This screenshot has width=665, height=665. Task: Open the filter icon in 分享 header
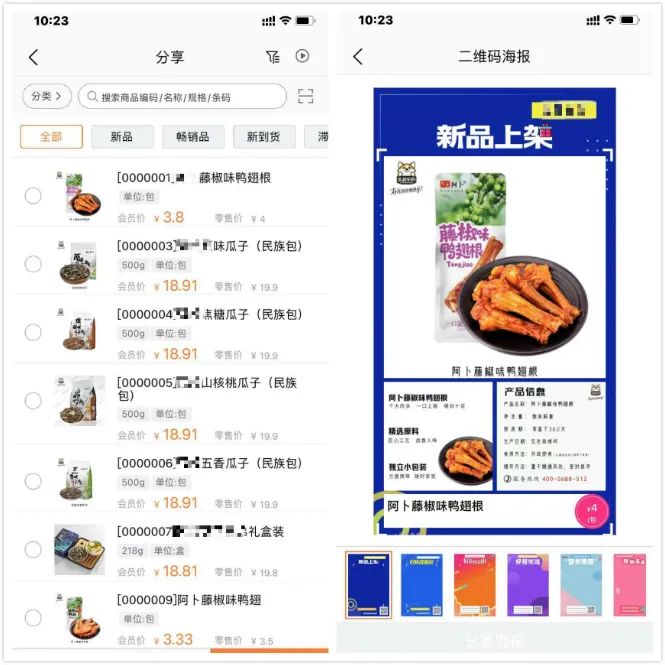coord(273,57)
